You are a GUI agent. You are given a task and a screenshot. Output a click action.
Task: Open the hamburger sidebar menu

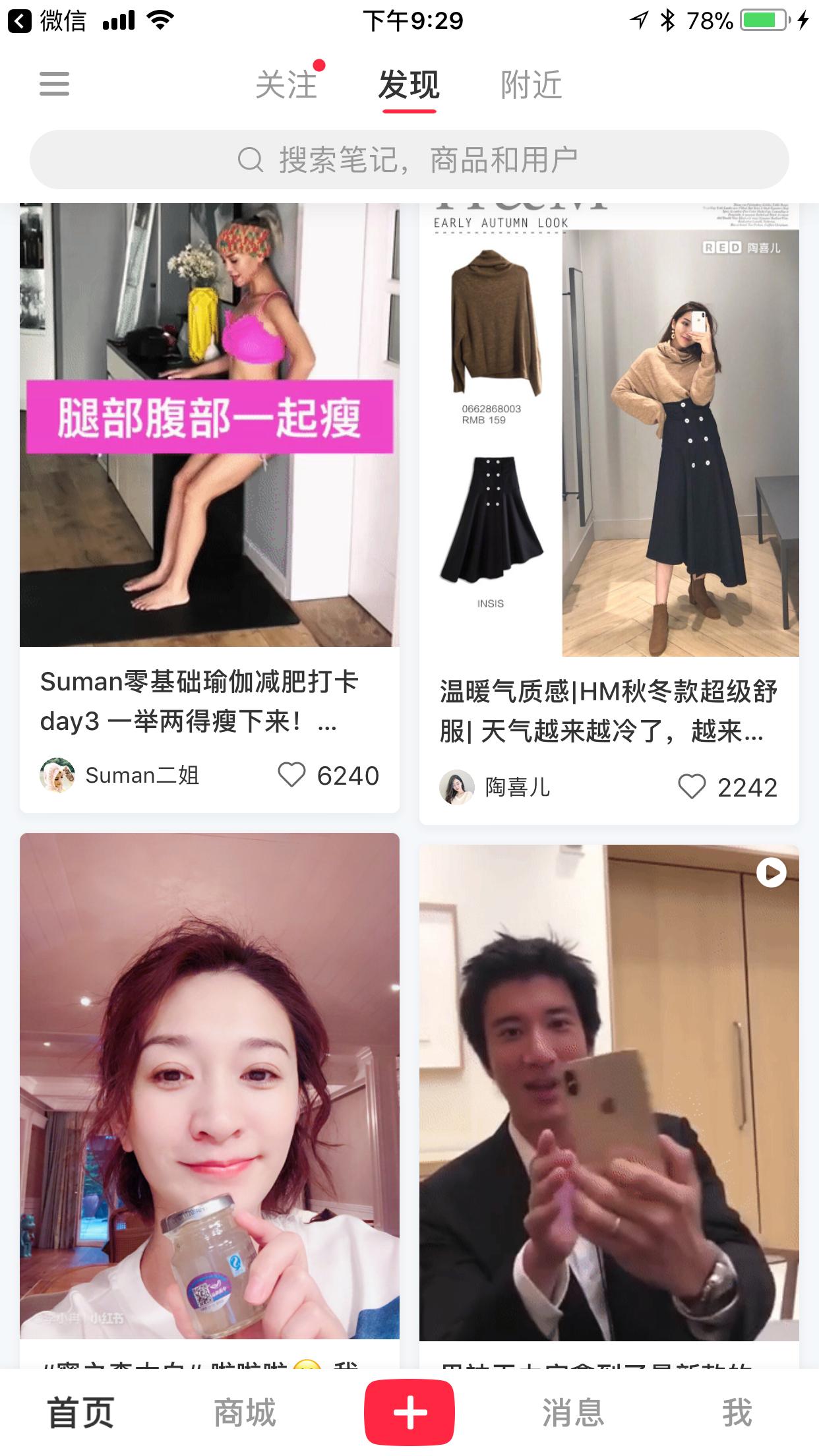(x=55, y=84)
